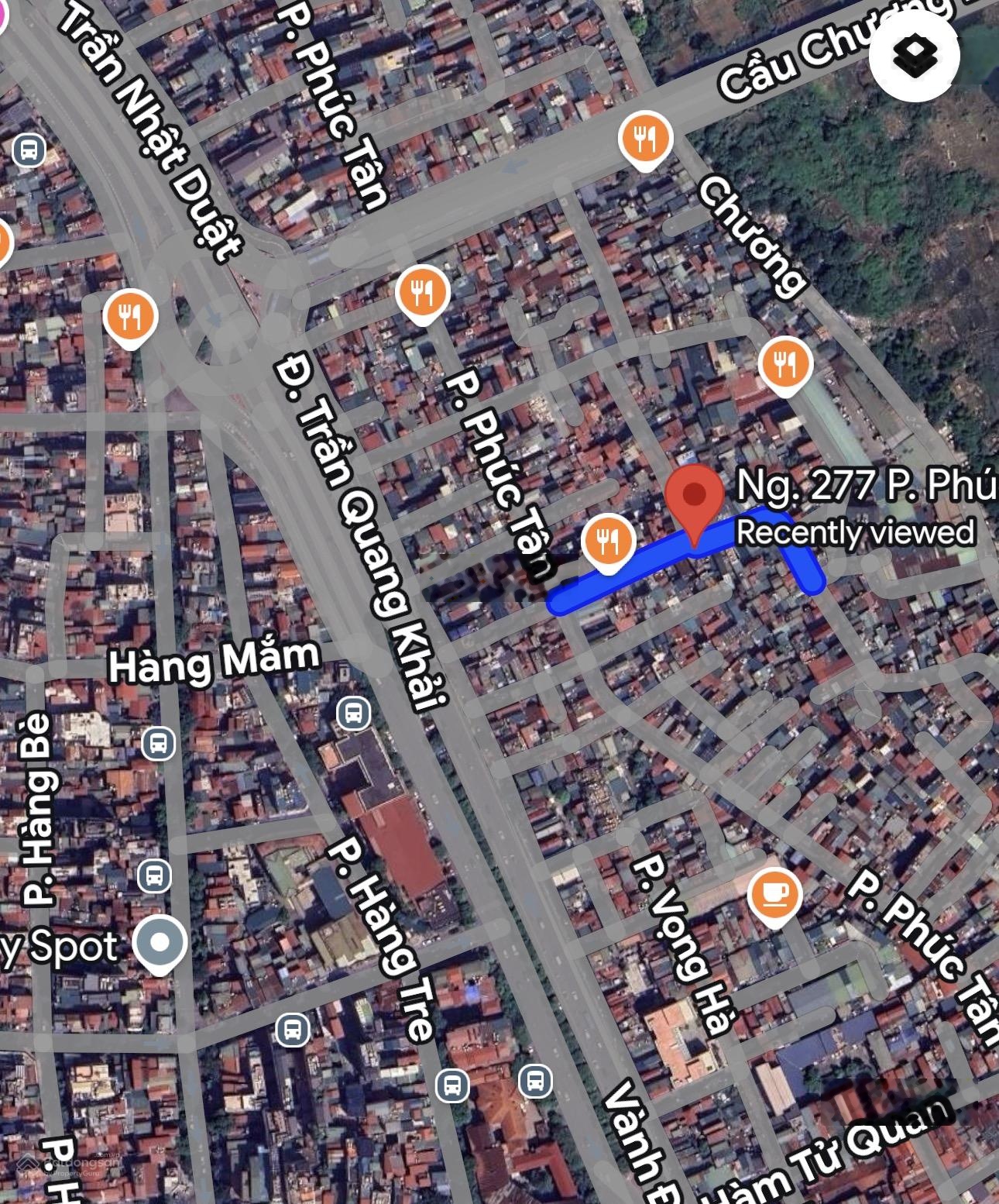The height and width of the screenshot is (1204, 999).
Task: Select the restaurant marker on Cầu Chương Dương
Action: (645, 140)
